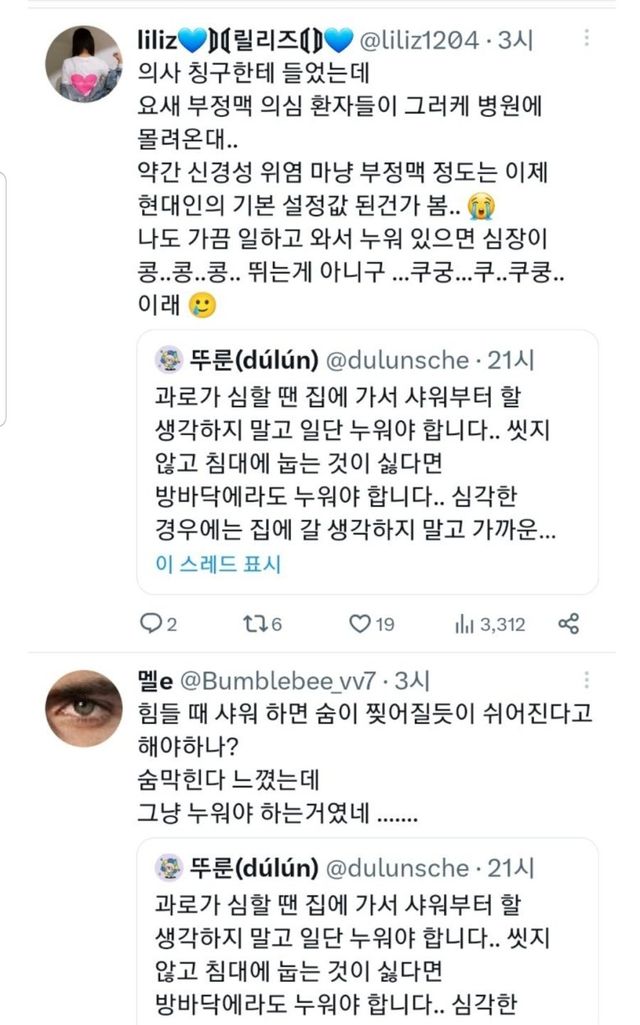This screenshot has height=1025, width=640.
Task: Retweet liliz's post
Action: coord(254,624)
